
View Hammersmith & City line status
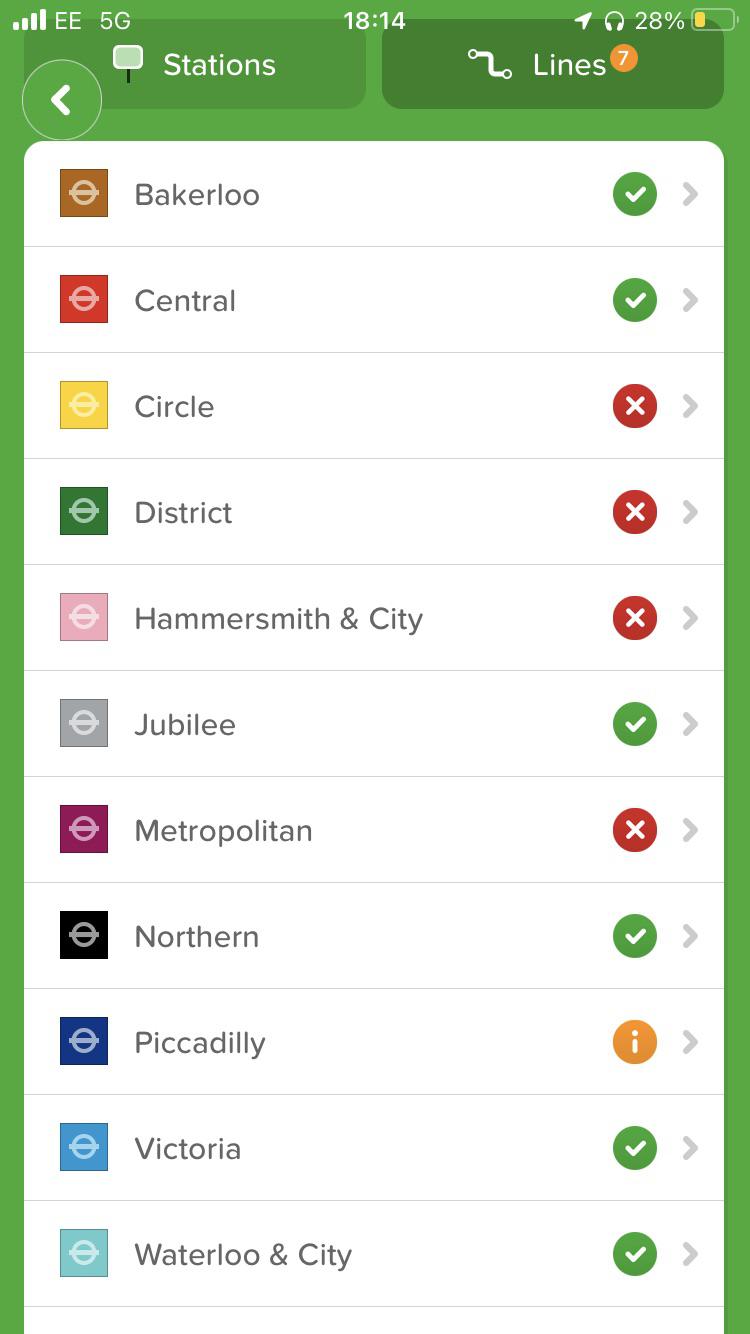pyautogui.click(x=373, y=618)
